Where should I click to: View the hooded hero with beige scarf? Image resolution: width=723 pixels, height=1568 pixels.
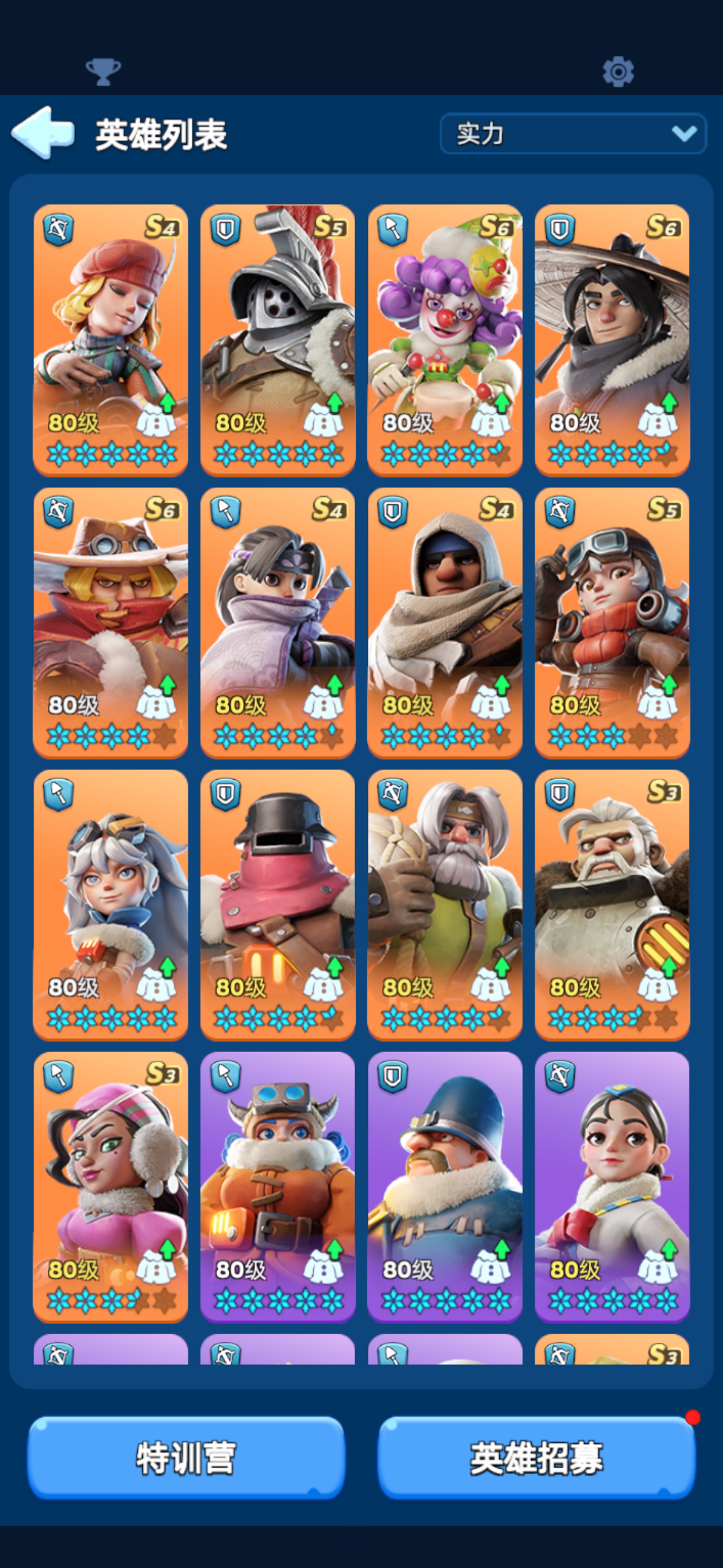pos(445,623)
